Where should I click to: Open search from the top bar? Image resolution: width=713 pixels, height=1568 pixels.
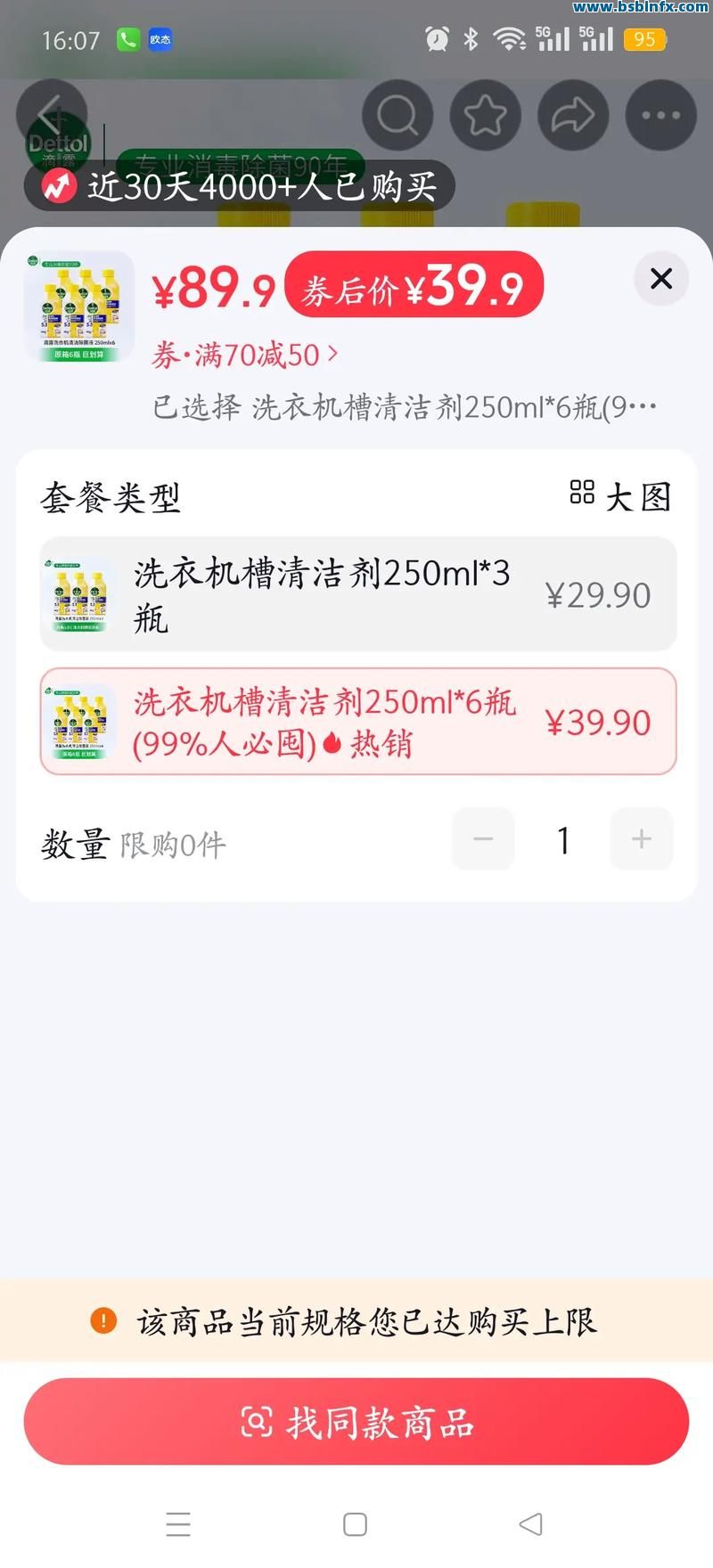pyautogui.click(x=397, y=115)
